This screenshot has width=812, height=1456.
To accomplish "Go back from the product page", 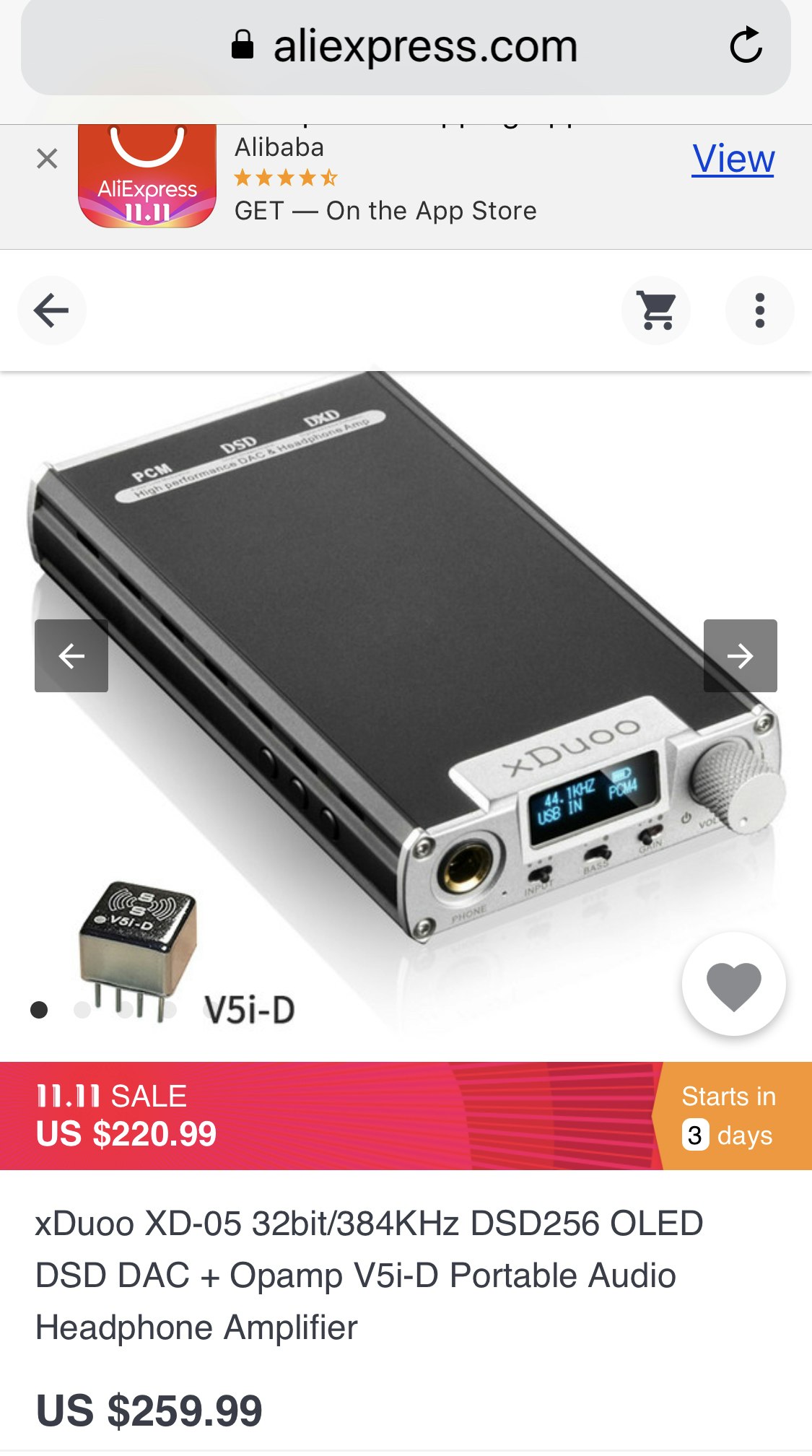I will 51,311.
